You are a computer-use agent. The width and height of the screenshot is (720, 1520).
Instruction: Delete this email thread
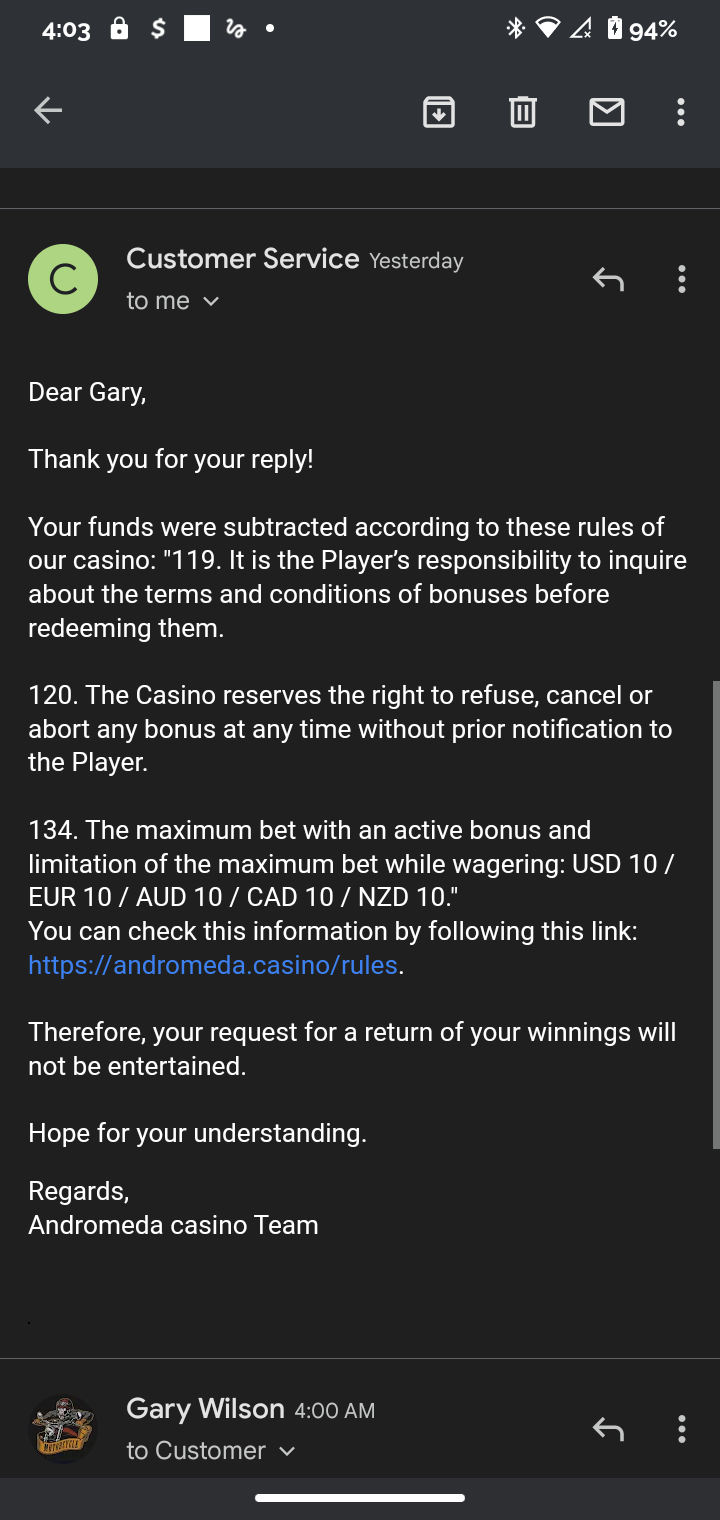523,112
